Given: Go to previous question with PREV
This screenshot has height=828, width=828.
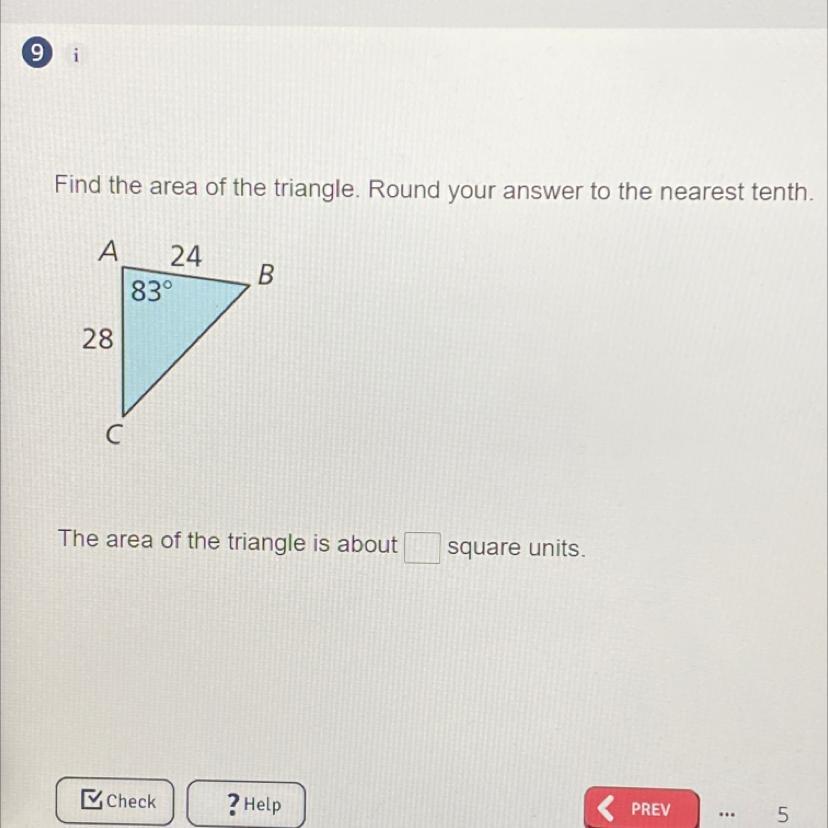Looking at the screenshot, I should coord(642,808).
